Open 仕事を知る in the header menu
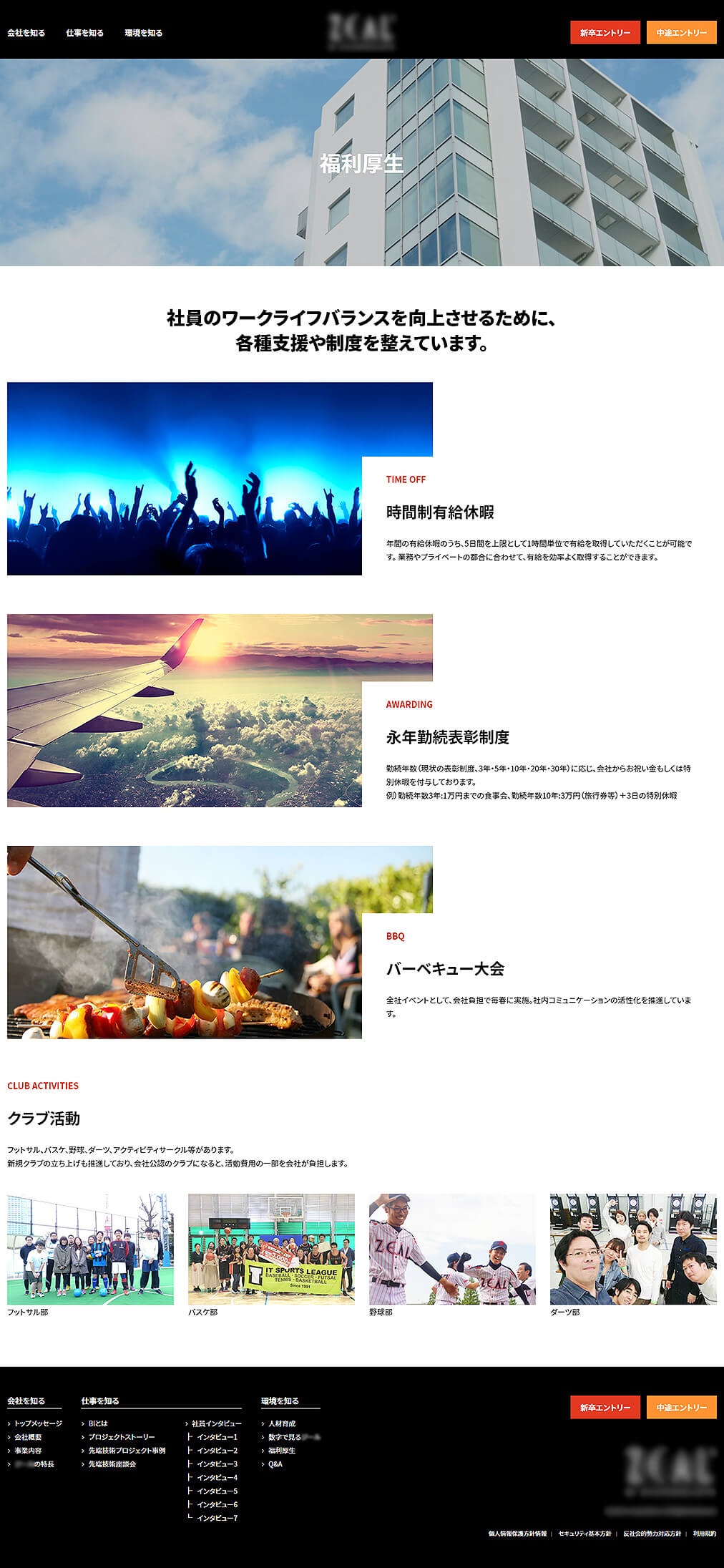 click(x=84, y=33)
